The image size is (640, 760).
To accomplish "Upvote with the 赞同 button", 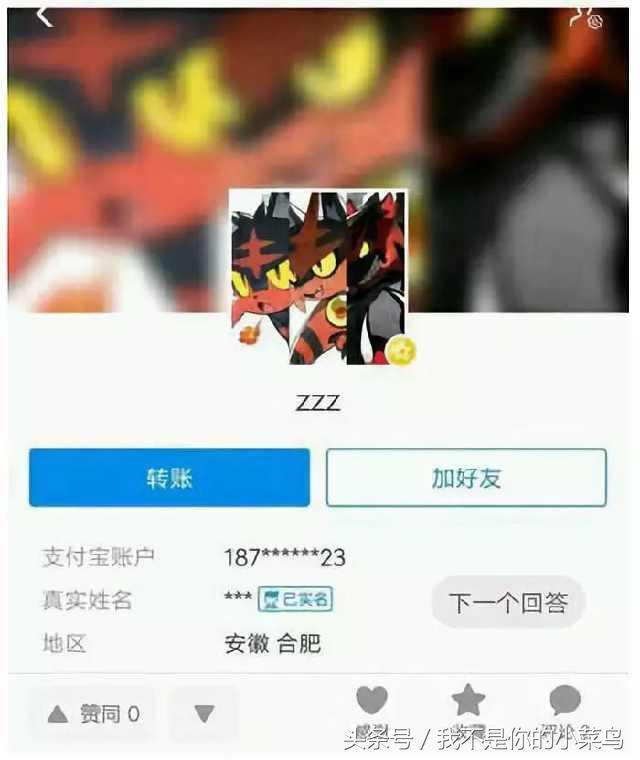I will pos(95,713).
